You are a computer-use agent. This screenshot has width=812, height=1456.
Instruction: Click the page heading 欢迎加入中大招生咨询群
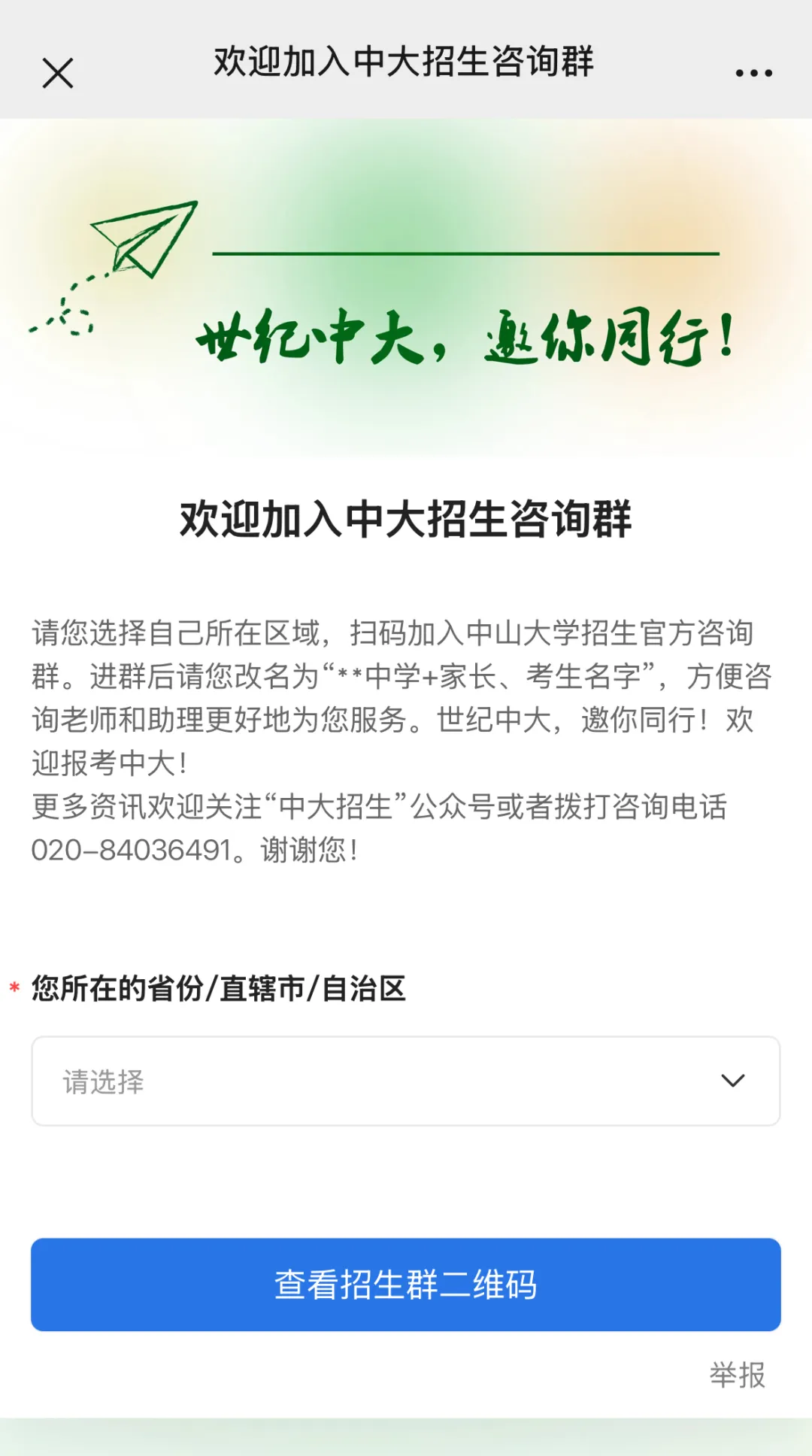(x=406, y=519)
